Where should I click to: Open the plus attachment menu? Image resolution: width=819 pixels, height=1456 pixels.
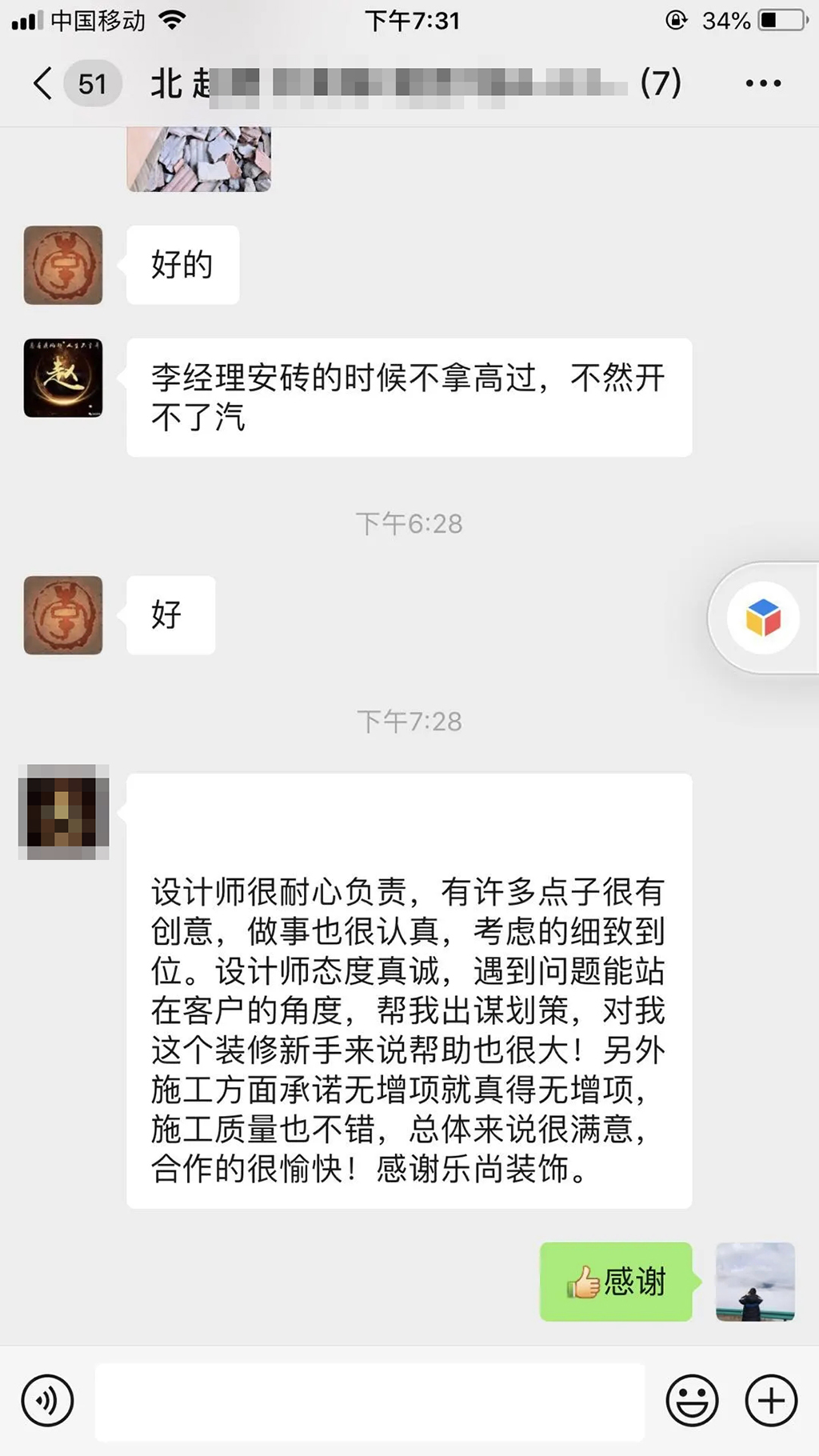point(771,1401)
